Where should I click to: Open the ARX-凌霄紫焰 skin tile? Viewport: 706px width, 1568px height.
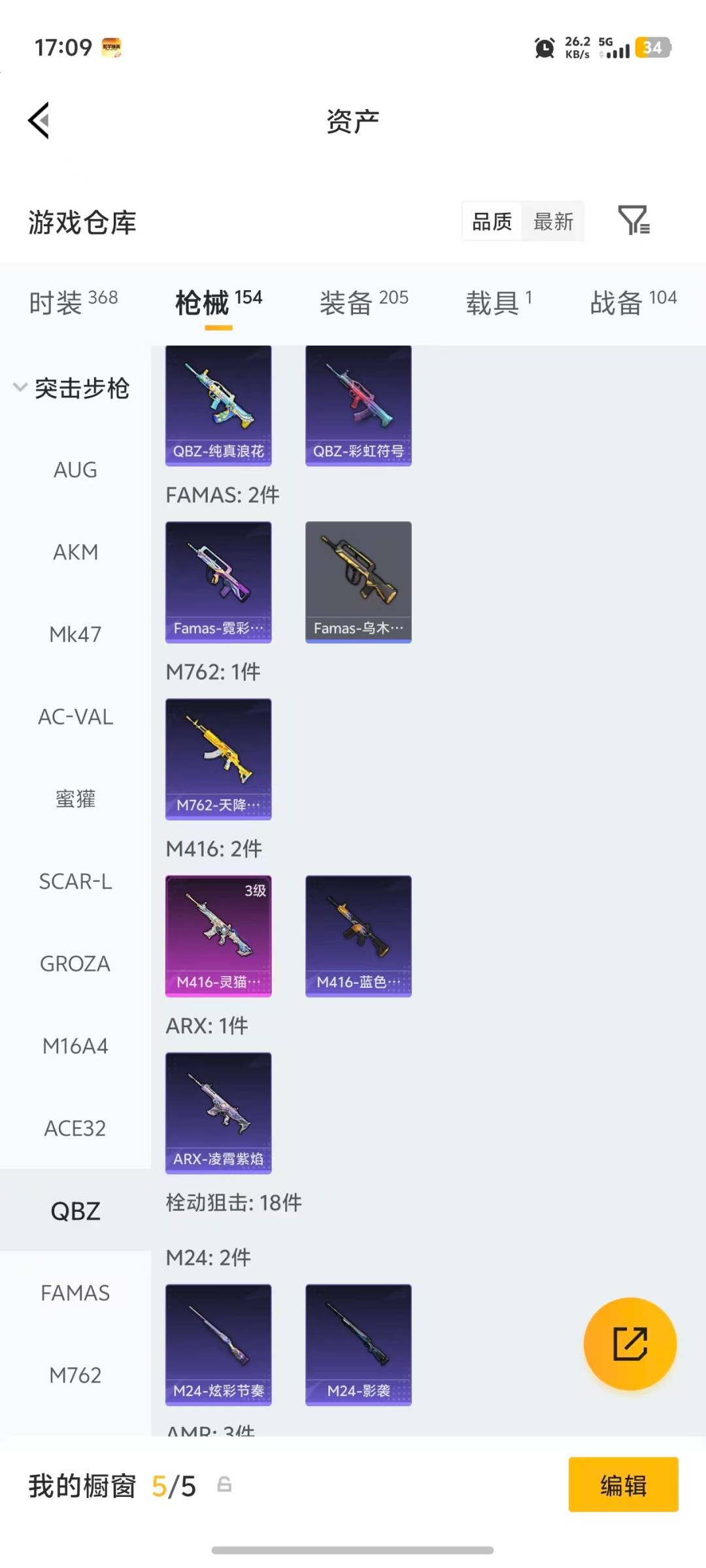click(x=218, y=1113)
